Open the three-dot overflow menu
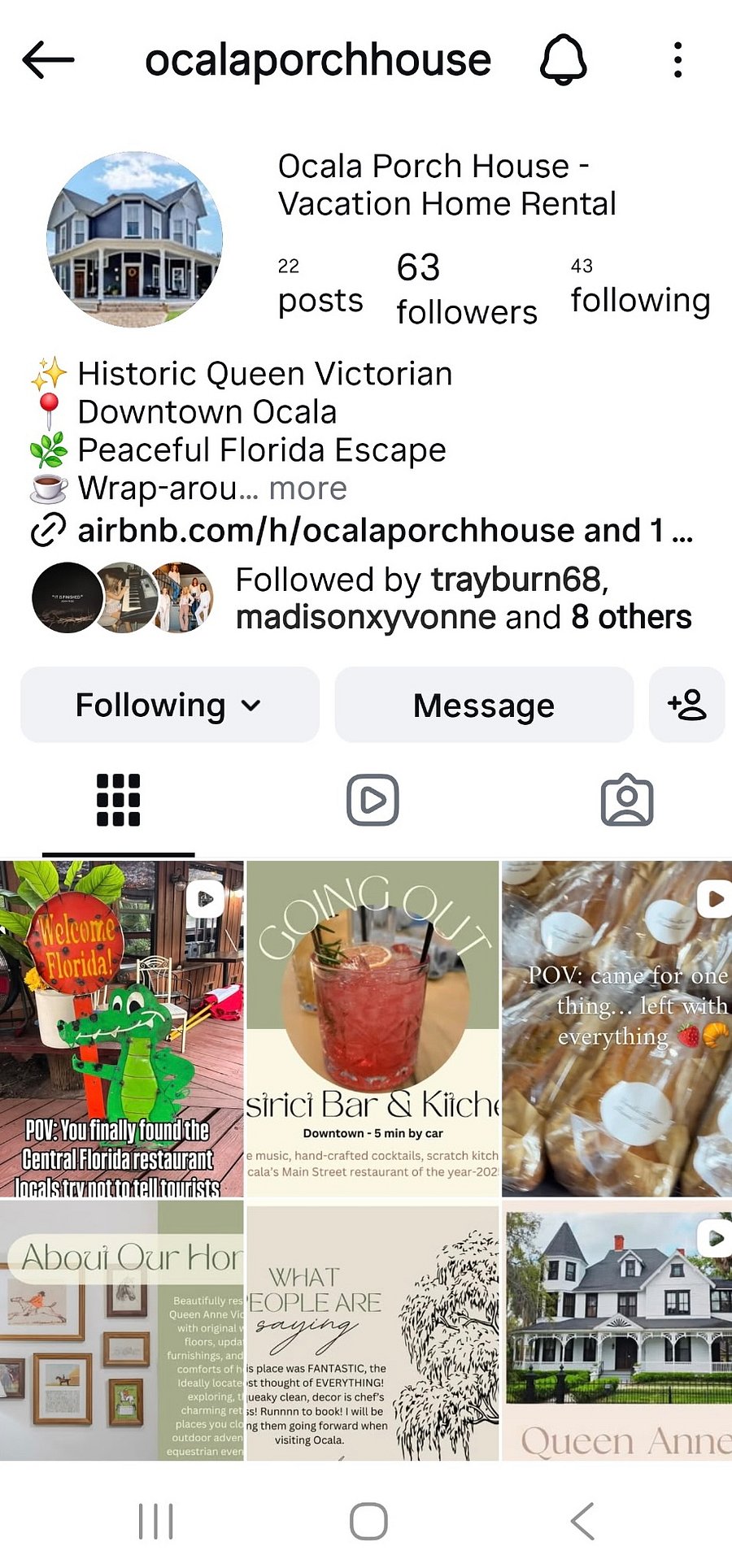 678,60
